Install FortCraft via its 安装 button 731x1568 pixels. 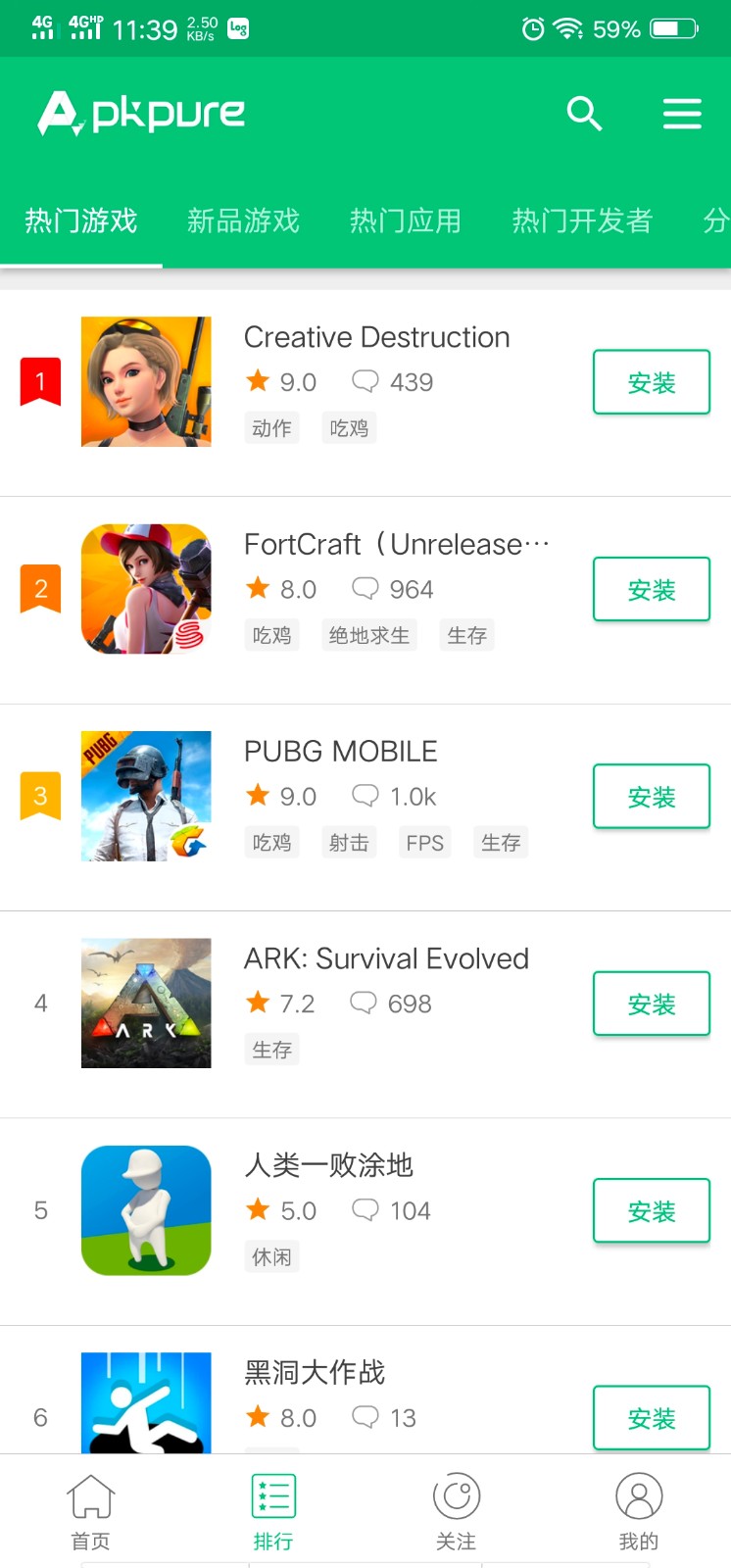[x=651, y=589]
